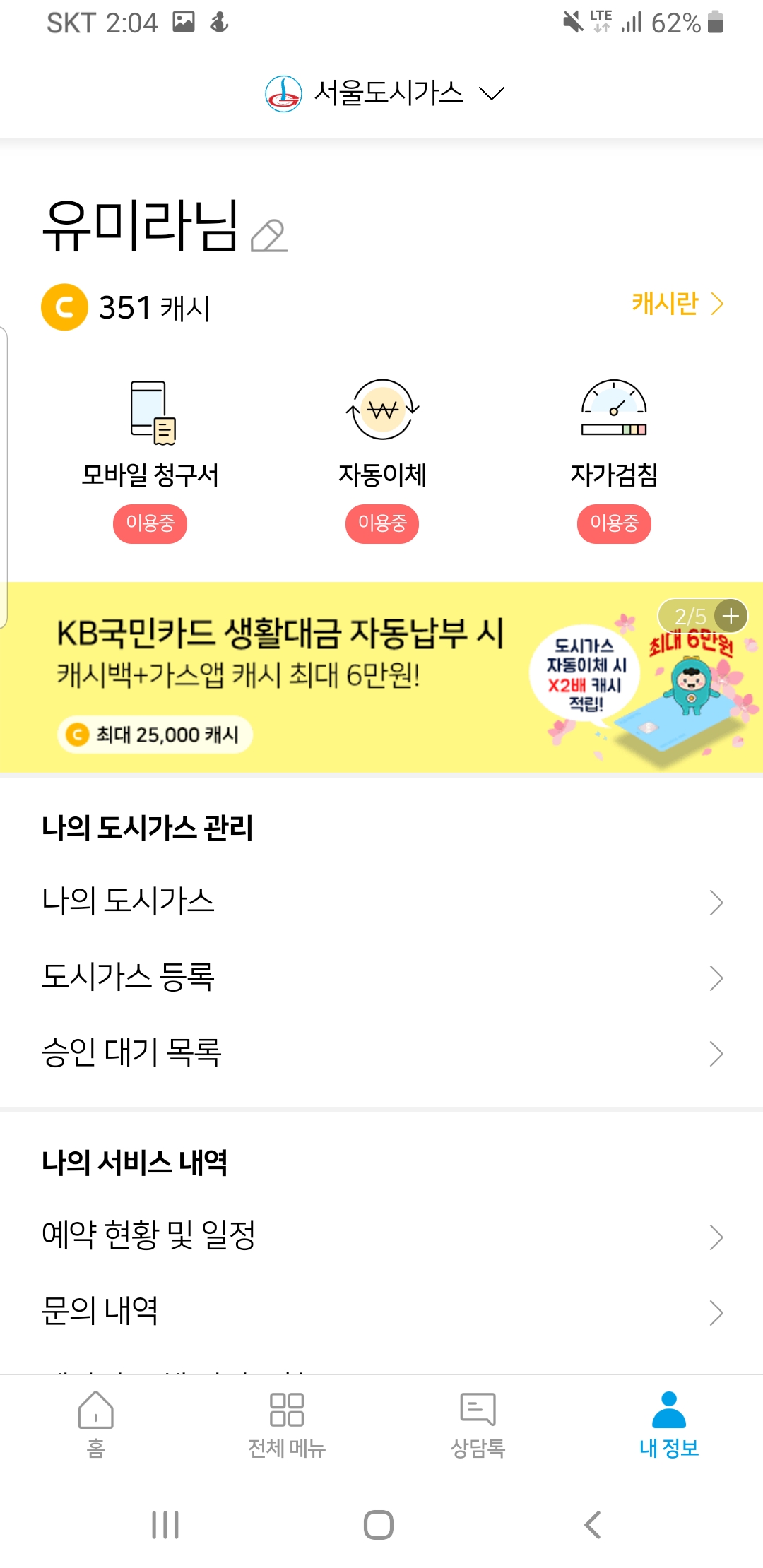
Task: Switch to the 홈 tab
Action: pyautogui.click(x=95, y=1424)
